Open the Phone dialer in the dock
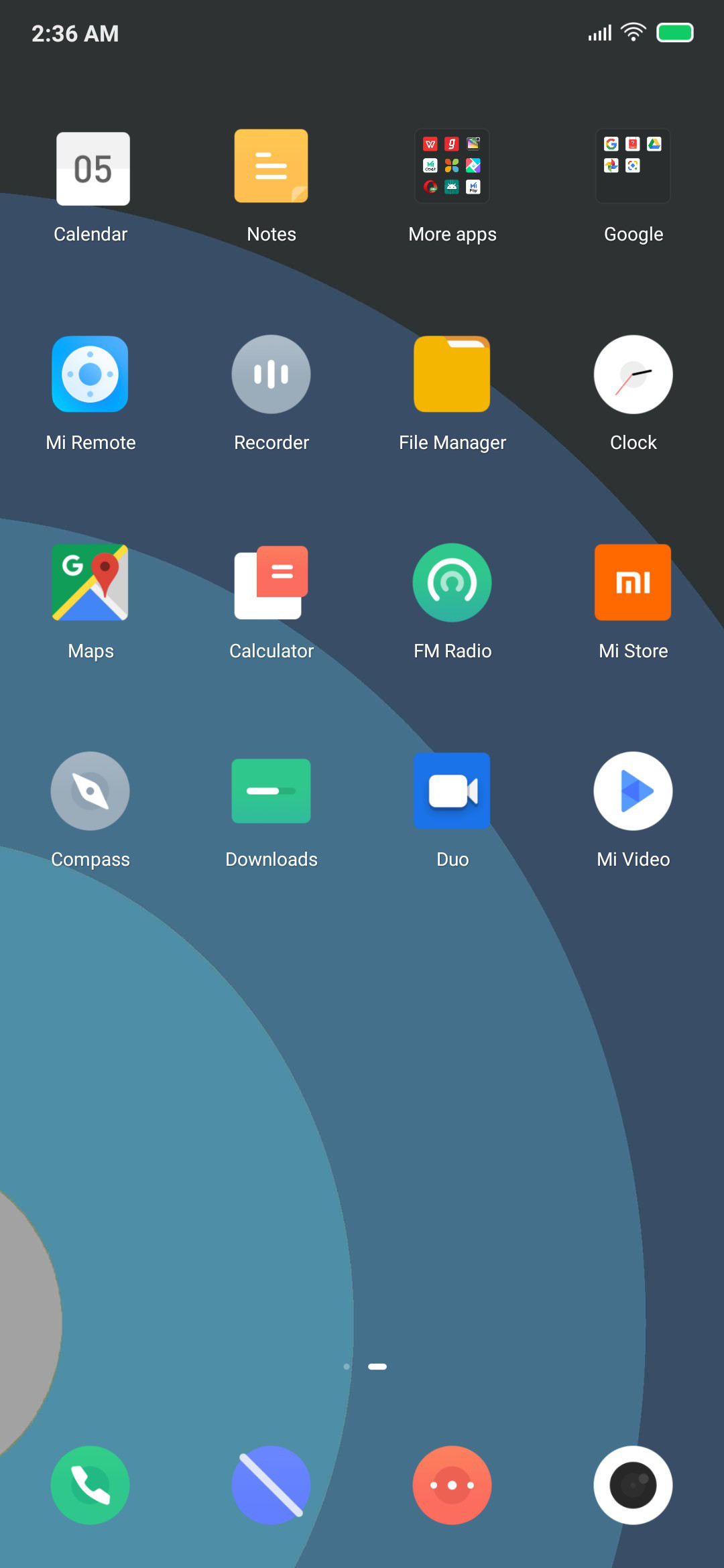The image size is (724, 1568). 90,1485
